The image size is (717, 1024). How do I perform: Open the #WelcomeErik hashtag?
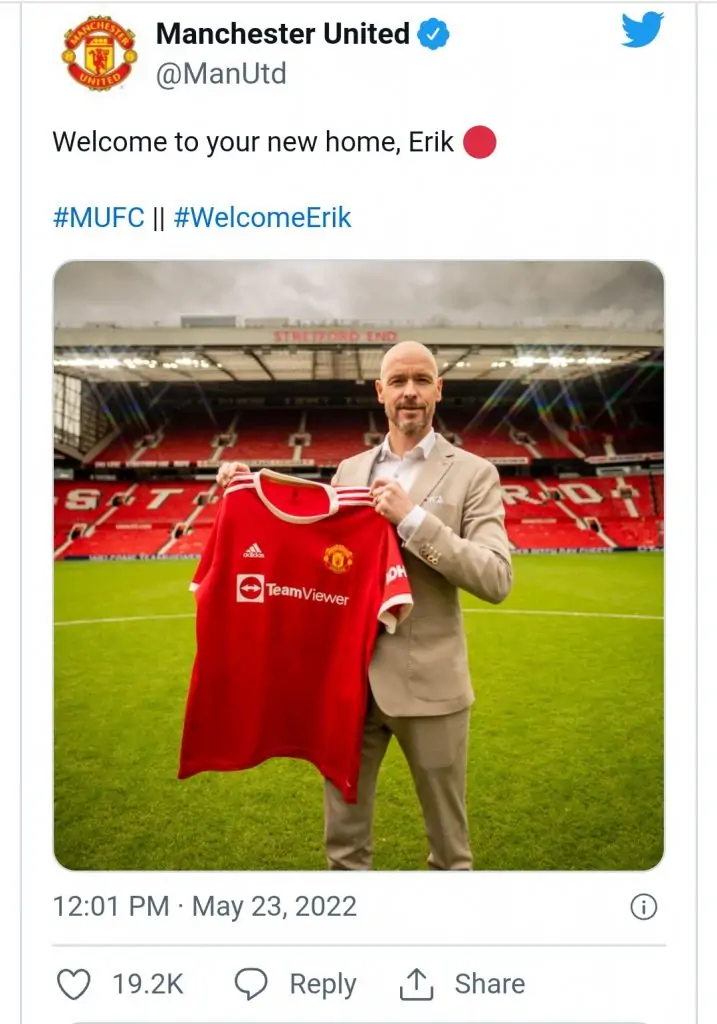(x=262, y=217)
